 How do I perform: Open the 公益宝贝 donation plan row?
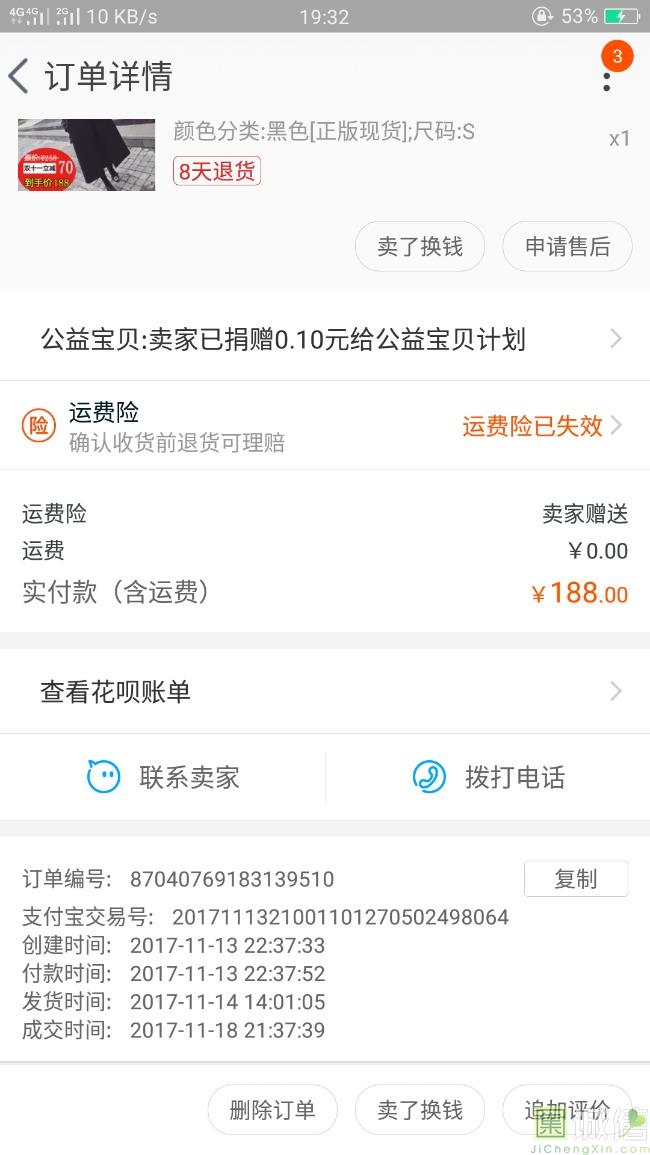(325, 340)
